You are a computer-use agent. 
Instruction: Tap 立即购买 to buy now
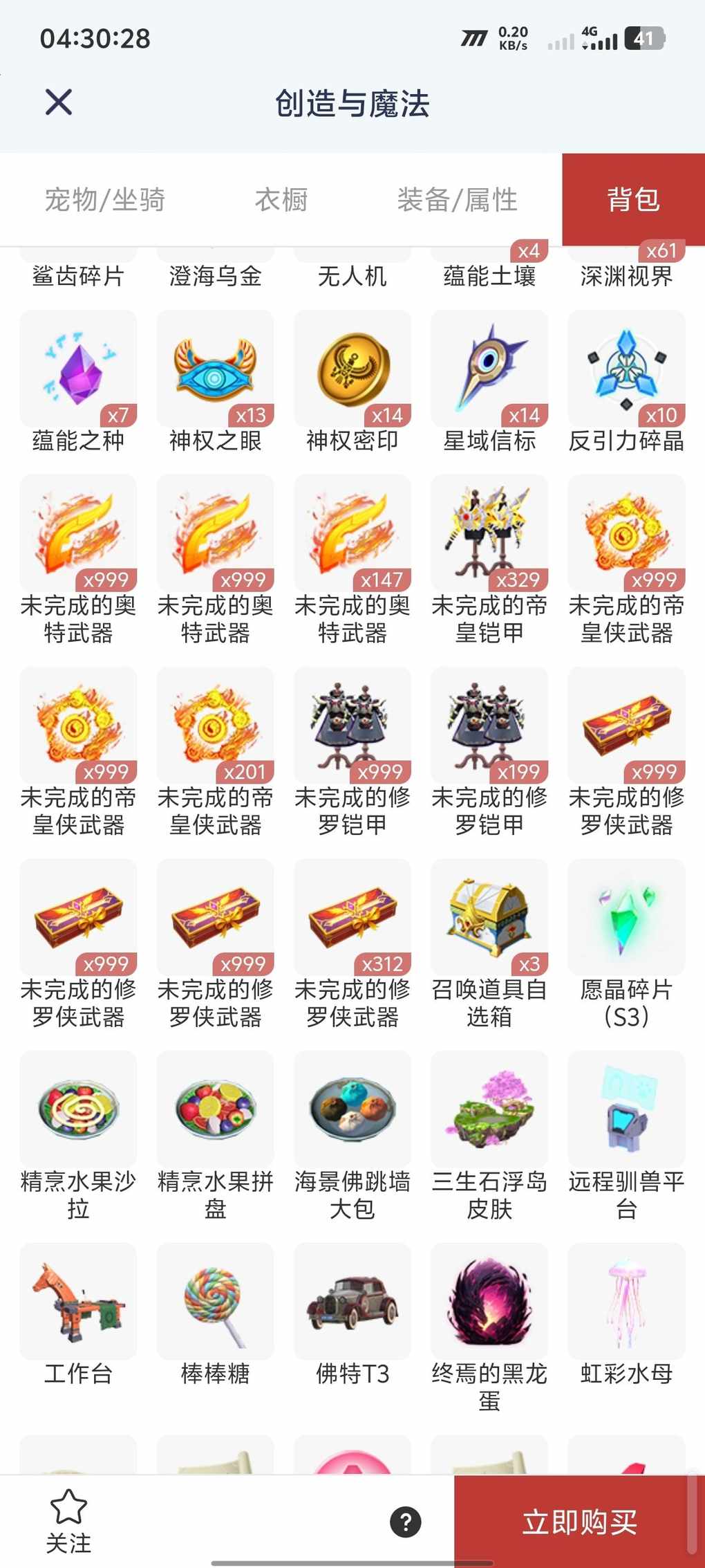coord(579,1522)
